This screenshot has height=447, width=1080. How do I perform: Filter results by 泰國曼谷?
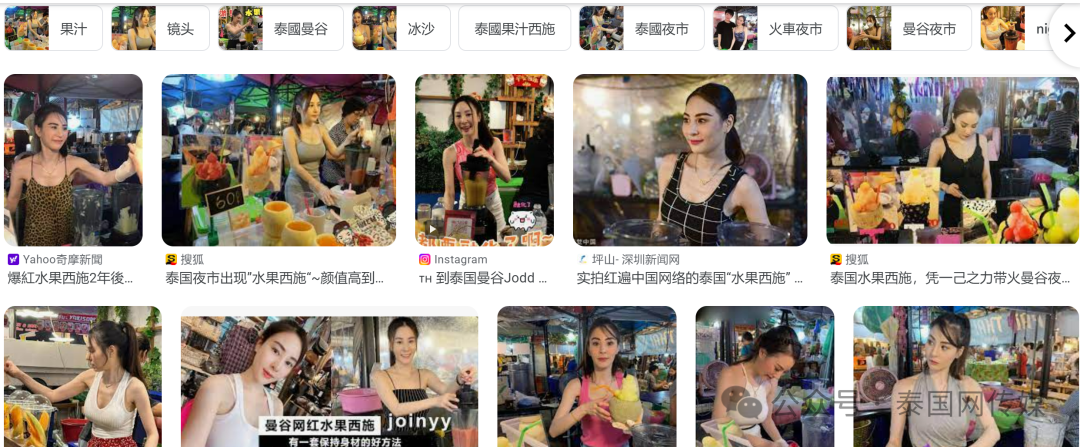point(281,29)
